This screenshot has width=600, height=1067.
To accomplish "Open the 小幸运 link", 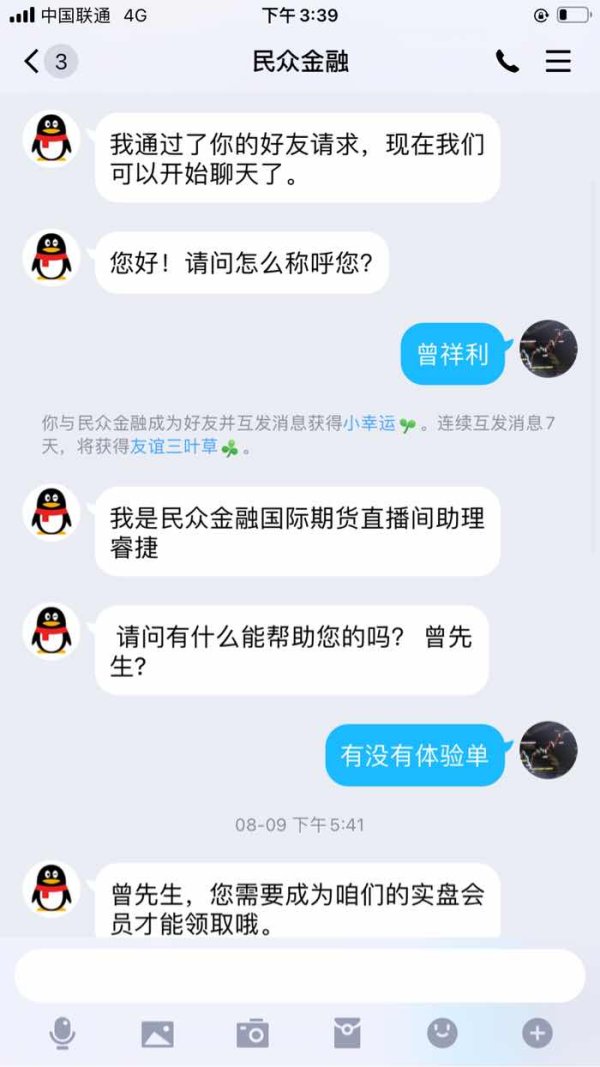I will click(369, 423).
